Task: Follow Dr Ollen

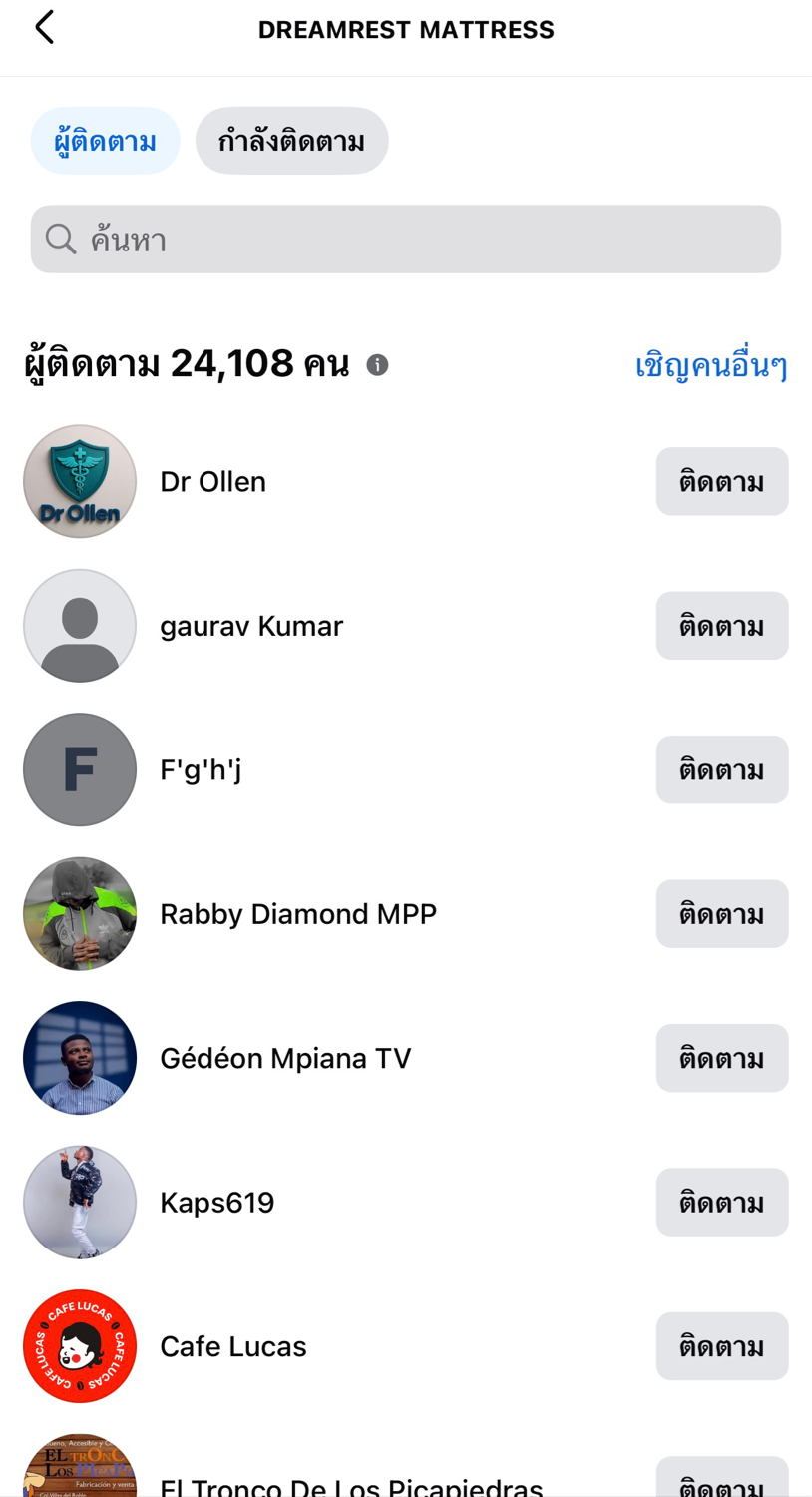Action: (x=721, y=482)
